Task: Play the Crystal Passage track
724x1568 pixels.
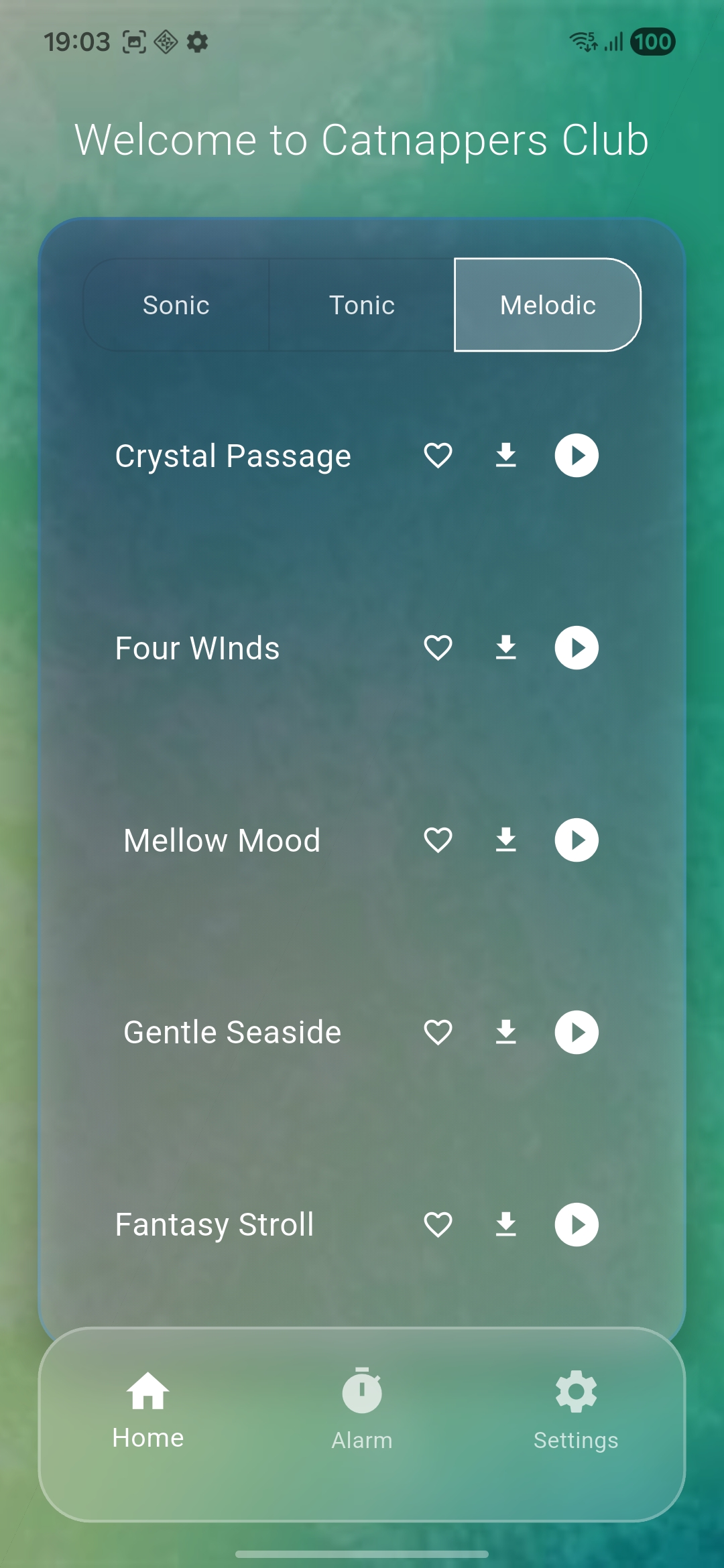Action: coord(575,455)
